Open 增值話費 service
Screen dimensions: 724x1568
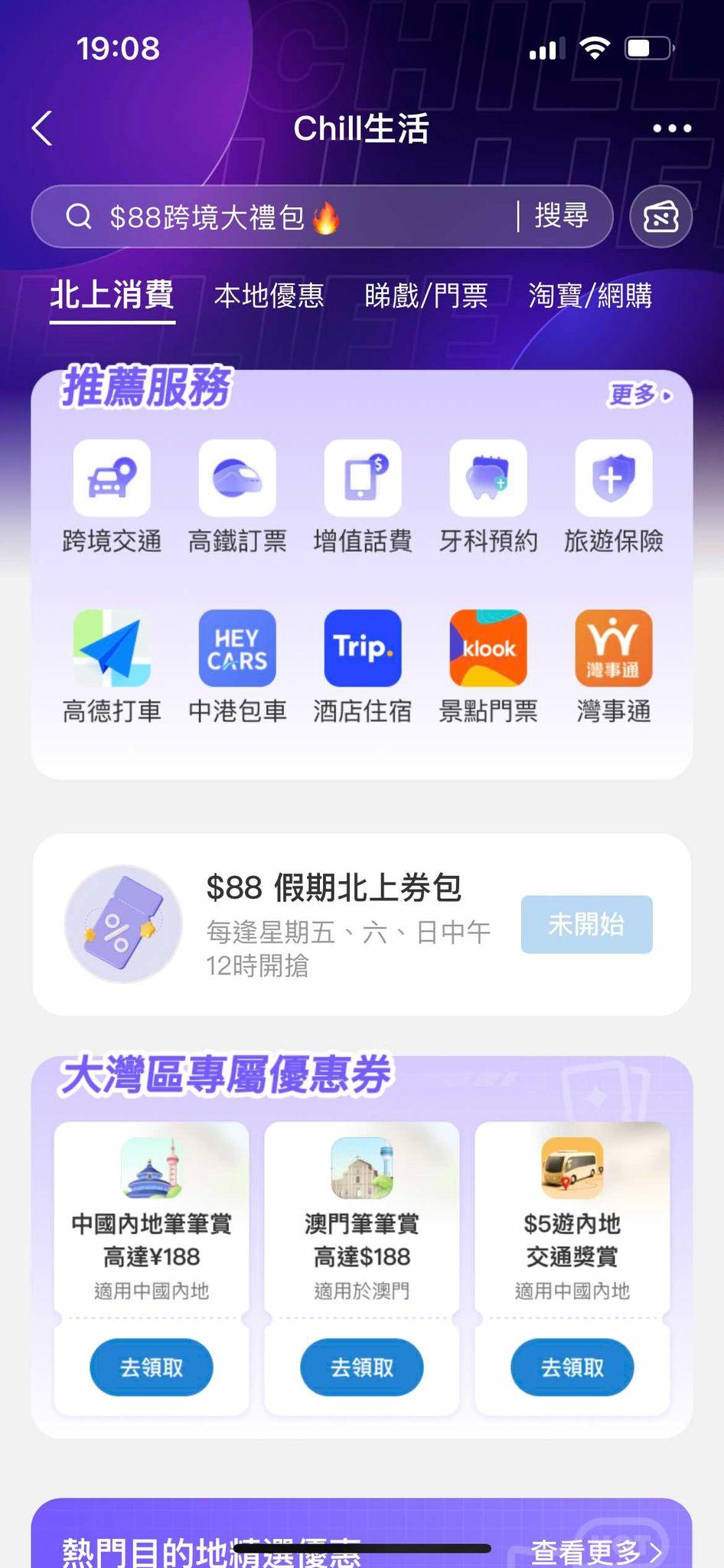pyautogui.click(x=363, y=495)
